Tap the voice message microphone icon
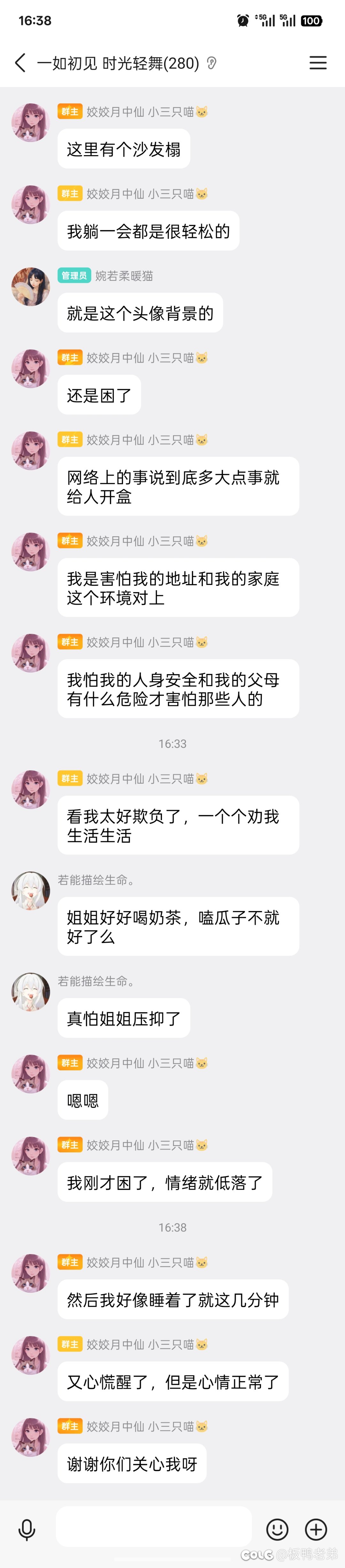Image resolution: width=345 pixels, height=1568 pixels. point(27,1528)
